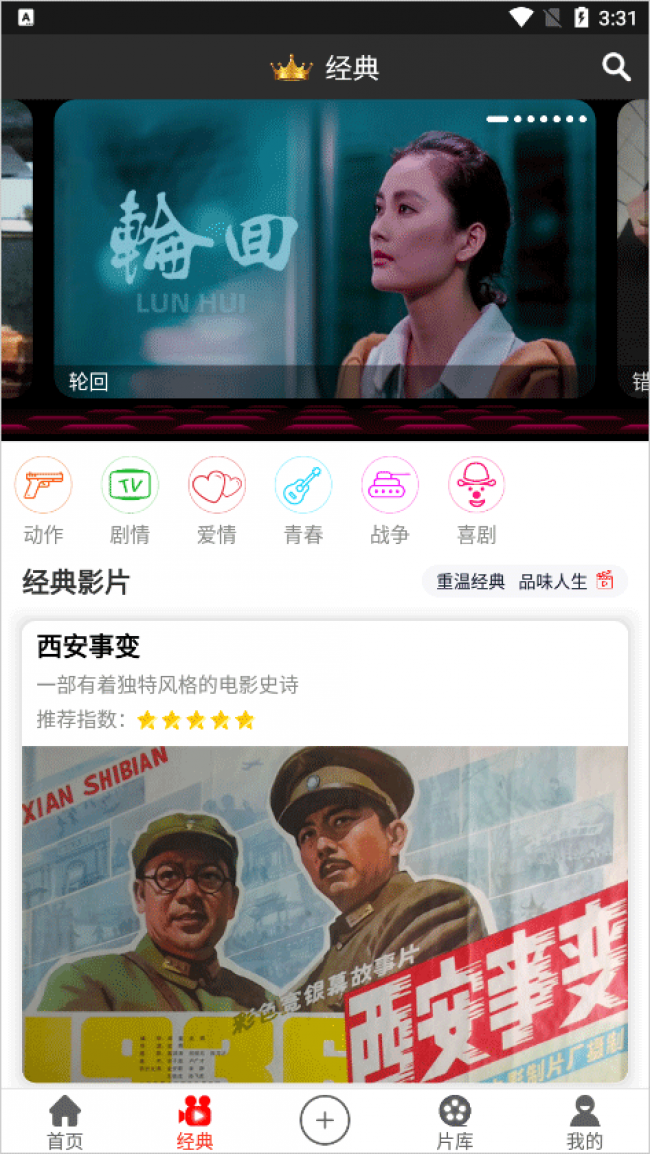
Task: Select the 动作 category
Action: [x=43, y=500]
